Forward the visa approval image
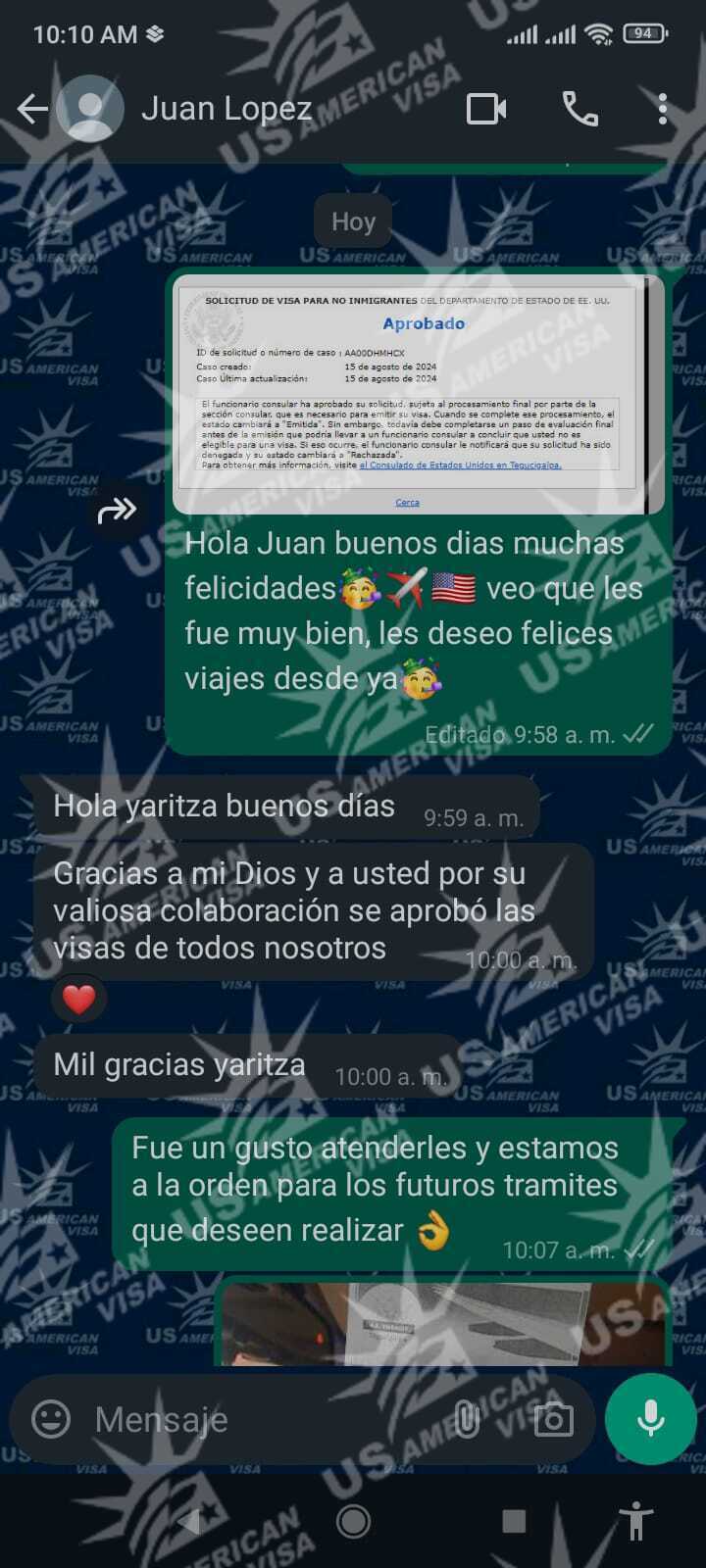The image size is (706, 1568). [x=117, y=510]
